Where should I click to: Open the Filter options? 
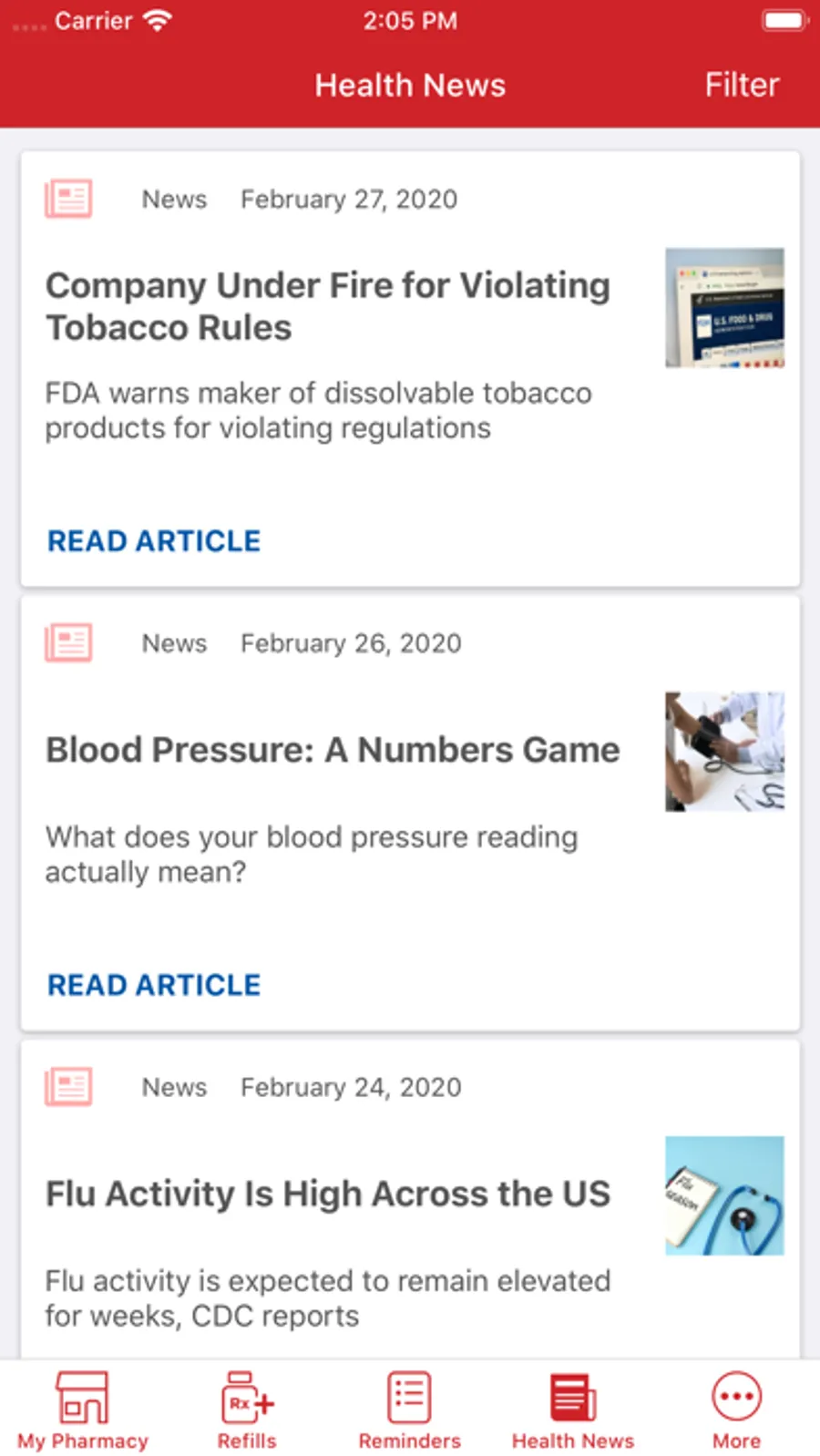coord(742,85)
